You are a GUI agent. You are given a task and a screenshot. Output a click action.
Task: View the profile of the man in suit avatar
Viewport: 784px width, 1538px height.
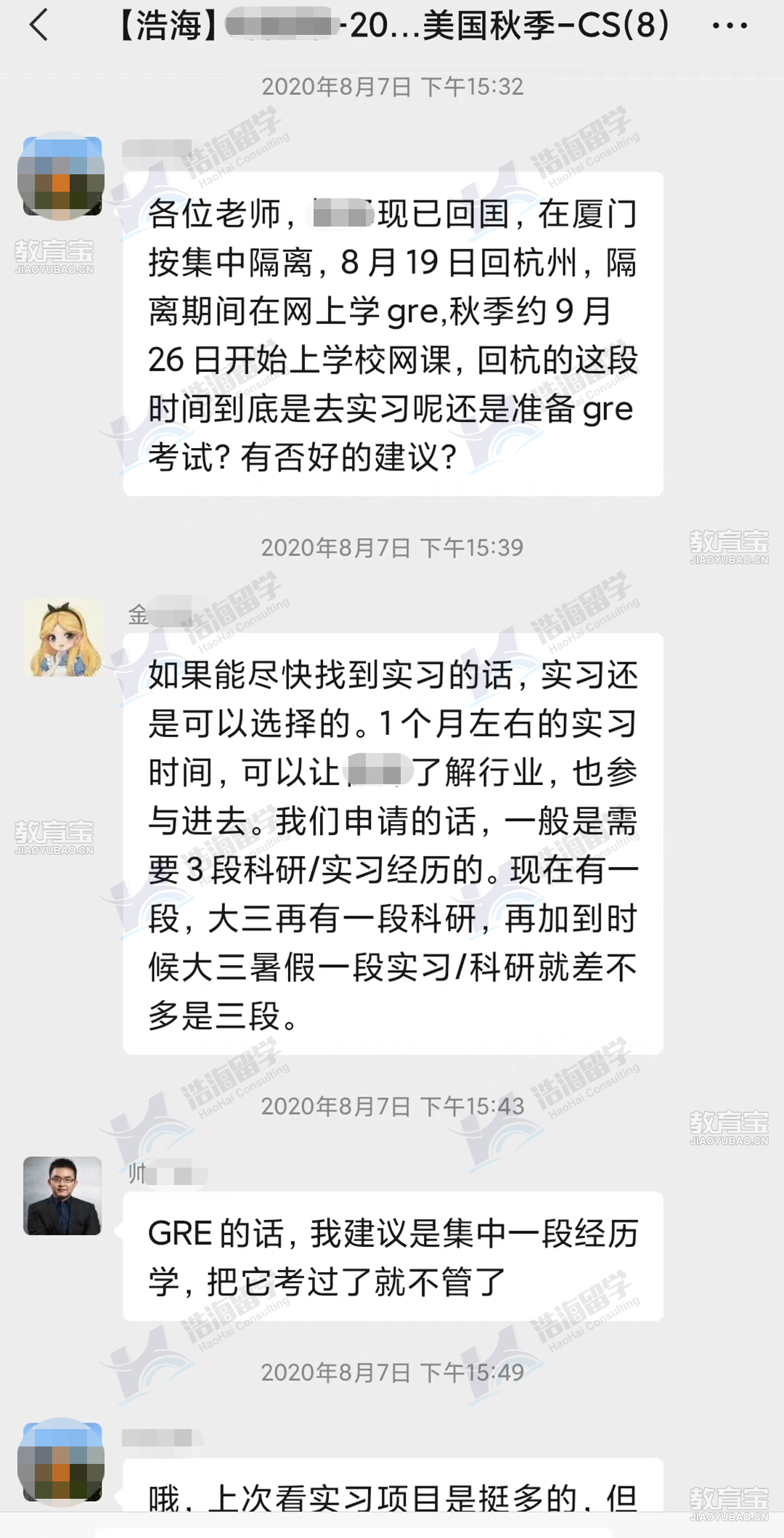point(62,1196)
